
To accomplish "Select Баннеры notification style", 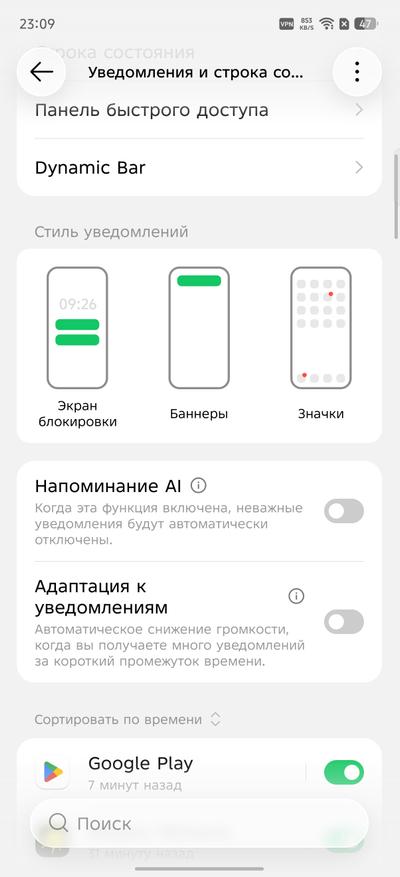I will pos(199,343).
